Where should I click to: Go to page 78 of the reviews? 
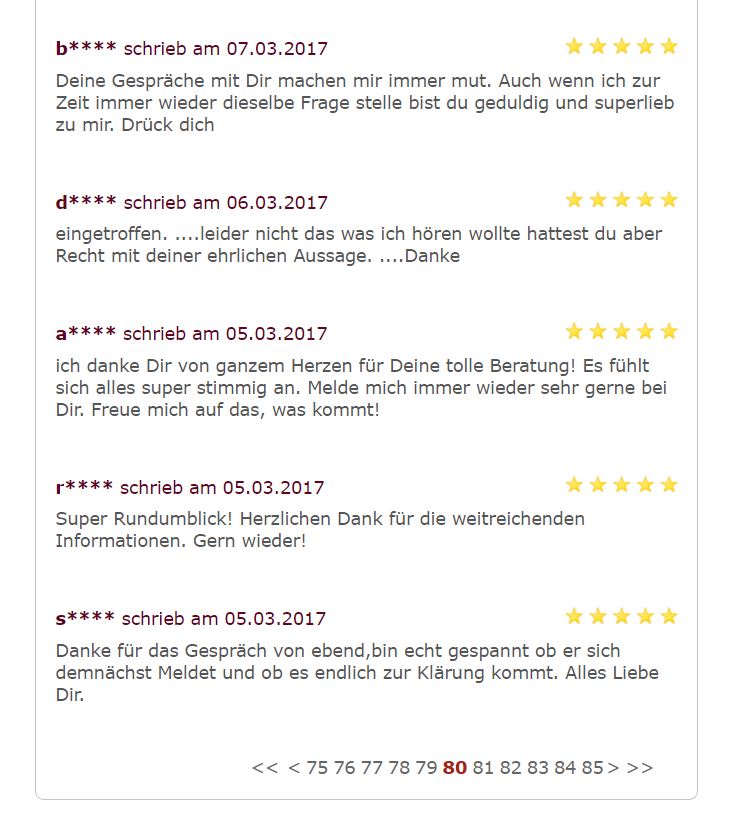pyautogui.click(x=398, y=768)
